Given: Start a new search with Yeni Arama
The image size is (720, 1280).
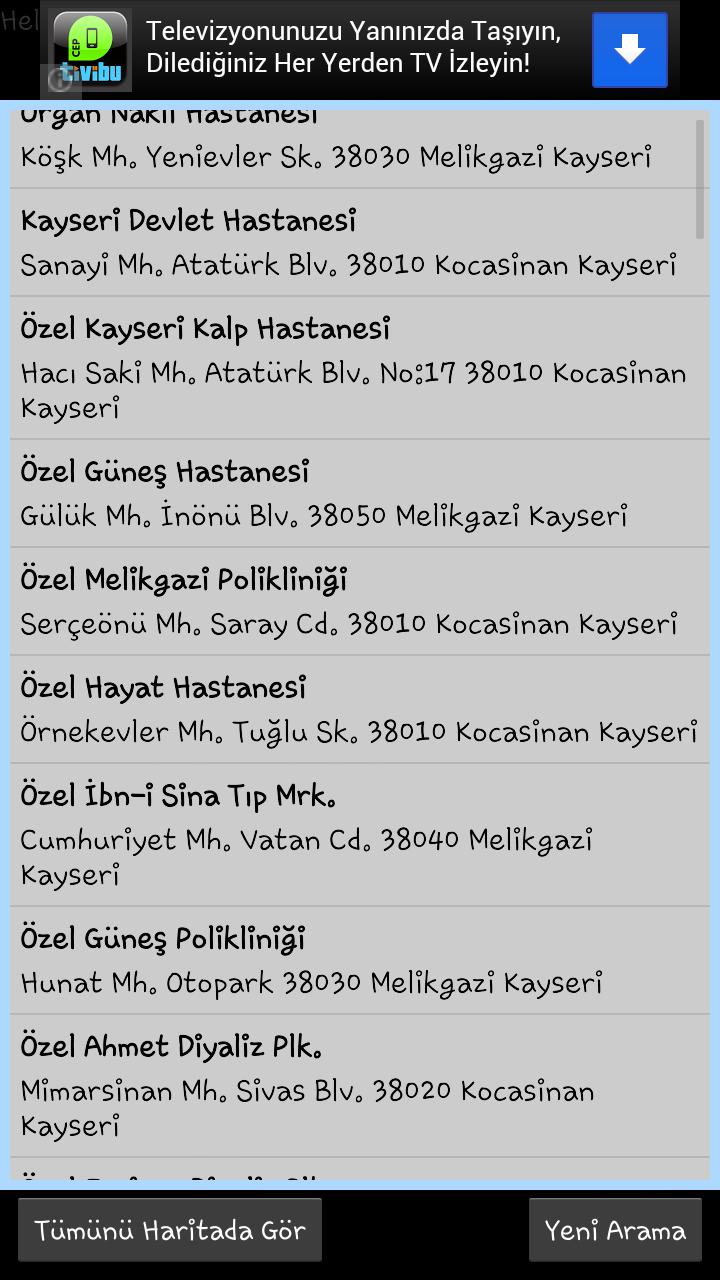Looking at the screenshot, I should click(x=614, y=1229).
